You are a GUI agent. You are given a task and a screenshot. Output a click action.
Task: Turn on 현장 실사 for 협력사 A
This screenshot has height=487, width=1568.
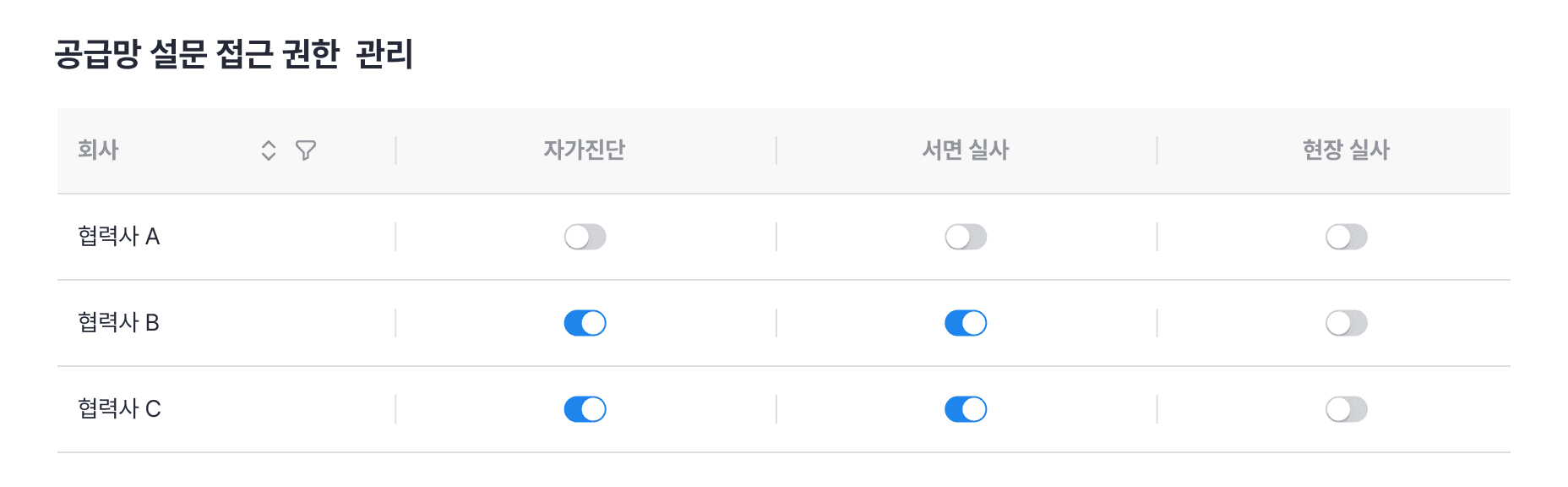[x=1346, y=237]
